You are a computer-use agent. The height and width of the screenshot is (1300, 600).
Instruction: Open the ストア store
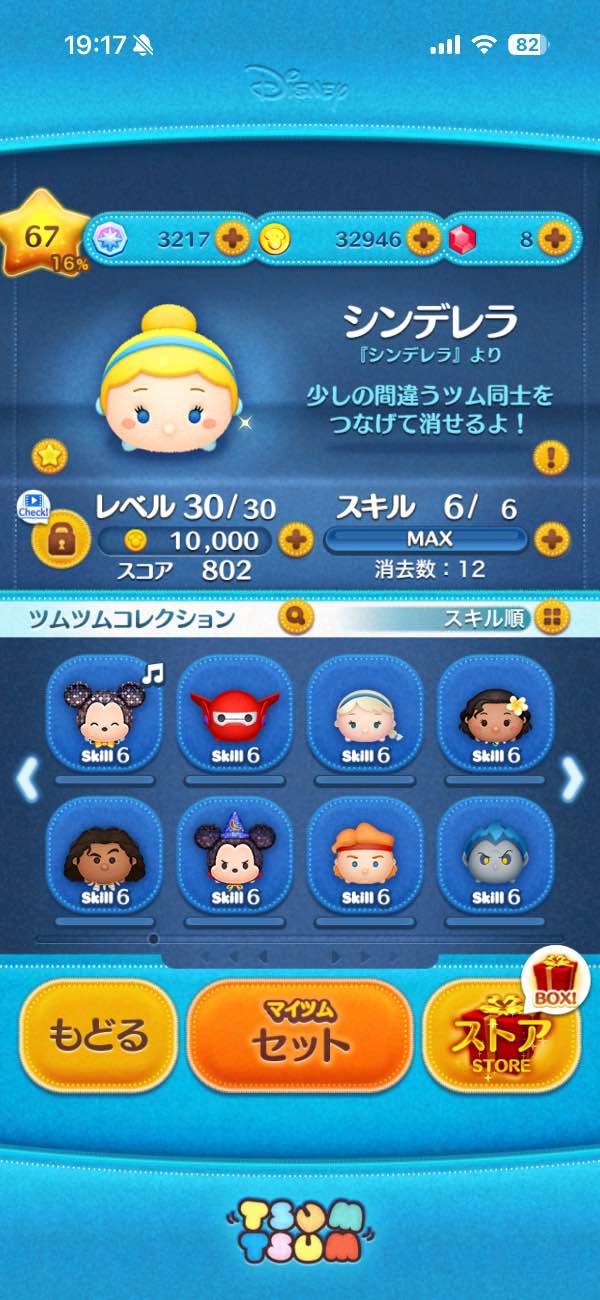pos(500,1035)
